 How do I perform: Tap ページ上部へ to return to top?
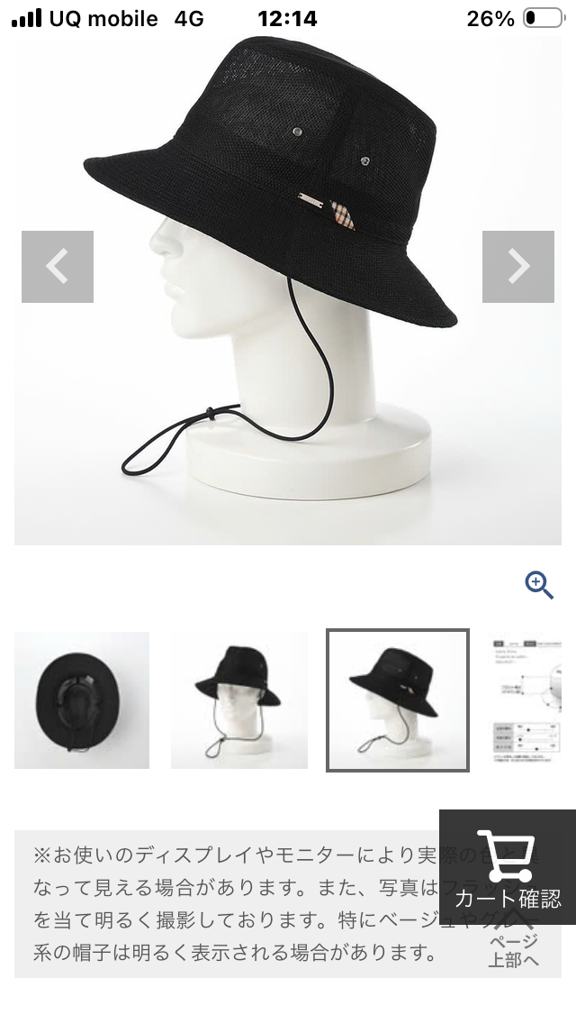coord(513,950)
